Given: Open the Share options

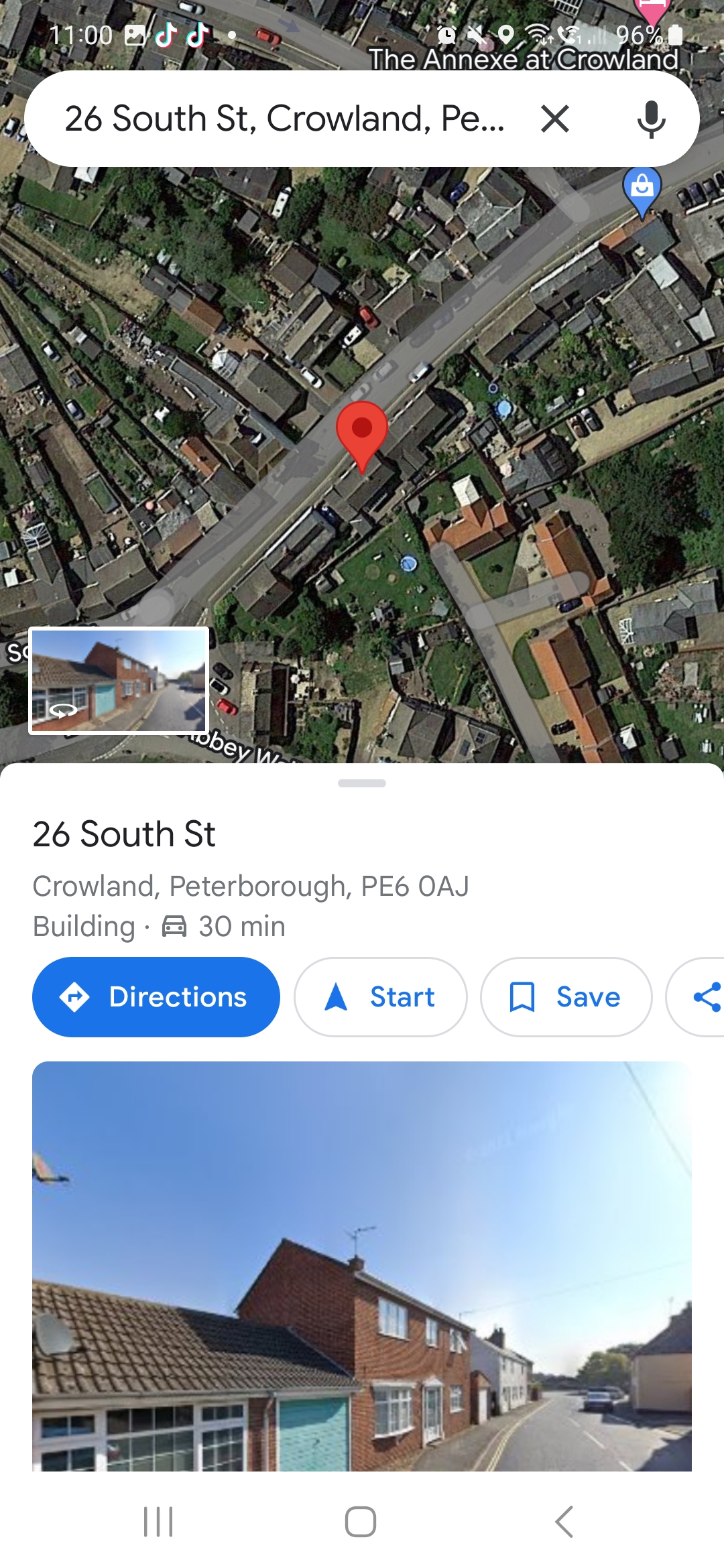Looking at the screenshot, I should coord(707,998).
